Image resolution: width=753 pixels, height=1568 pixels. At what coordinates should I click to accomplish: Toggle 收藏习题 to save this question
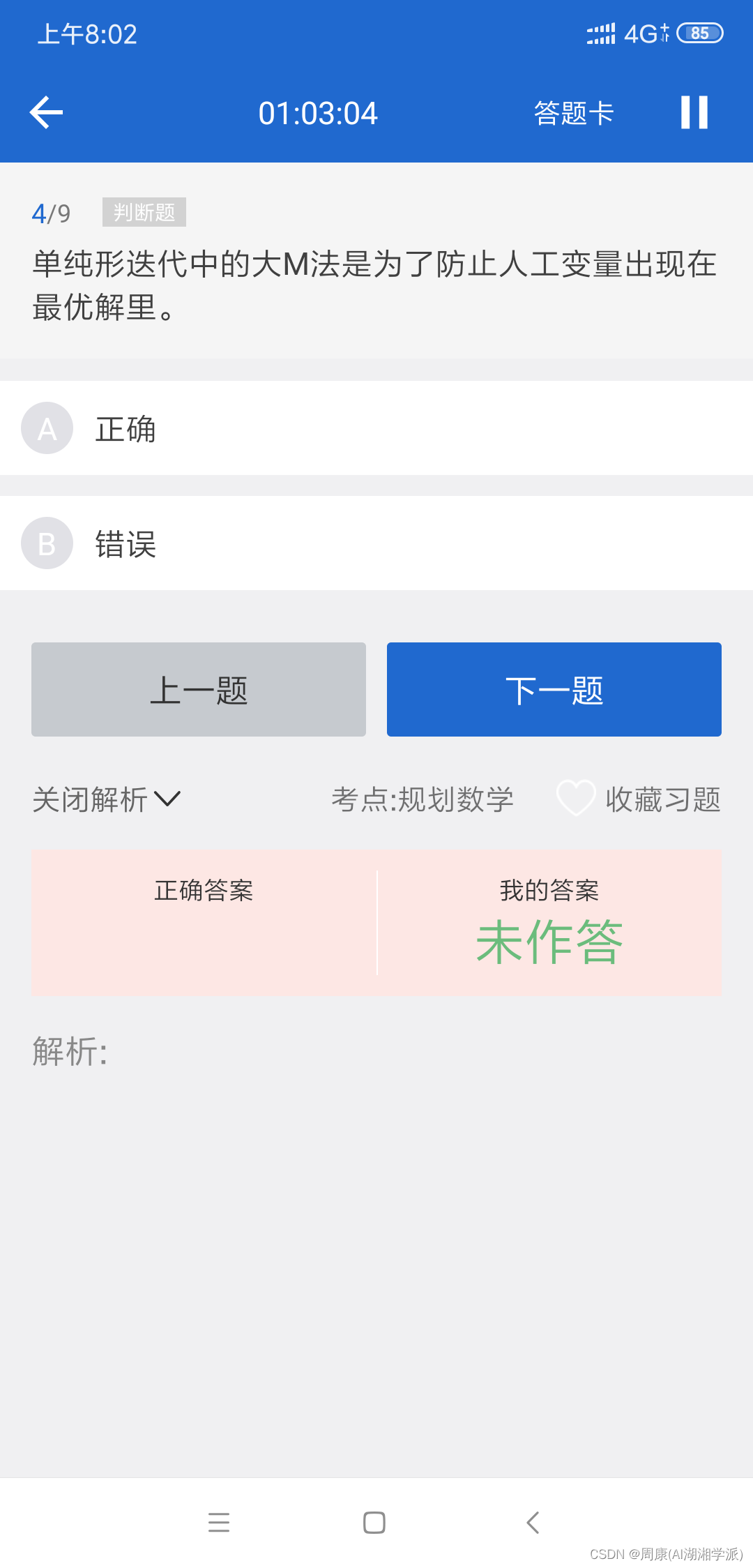coord(661,800)
